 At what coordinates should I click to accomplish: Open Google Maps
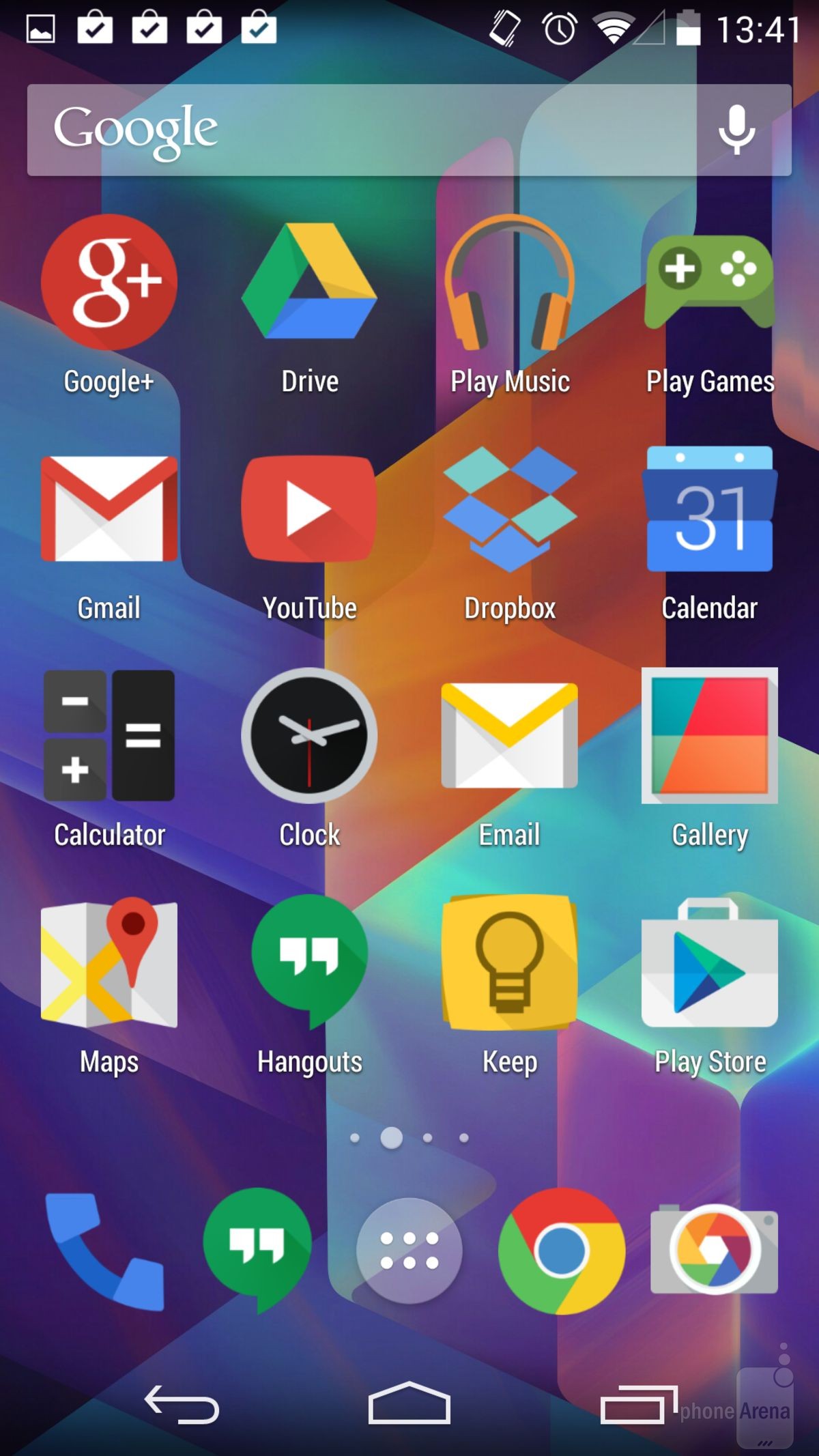click(109, 965)
